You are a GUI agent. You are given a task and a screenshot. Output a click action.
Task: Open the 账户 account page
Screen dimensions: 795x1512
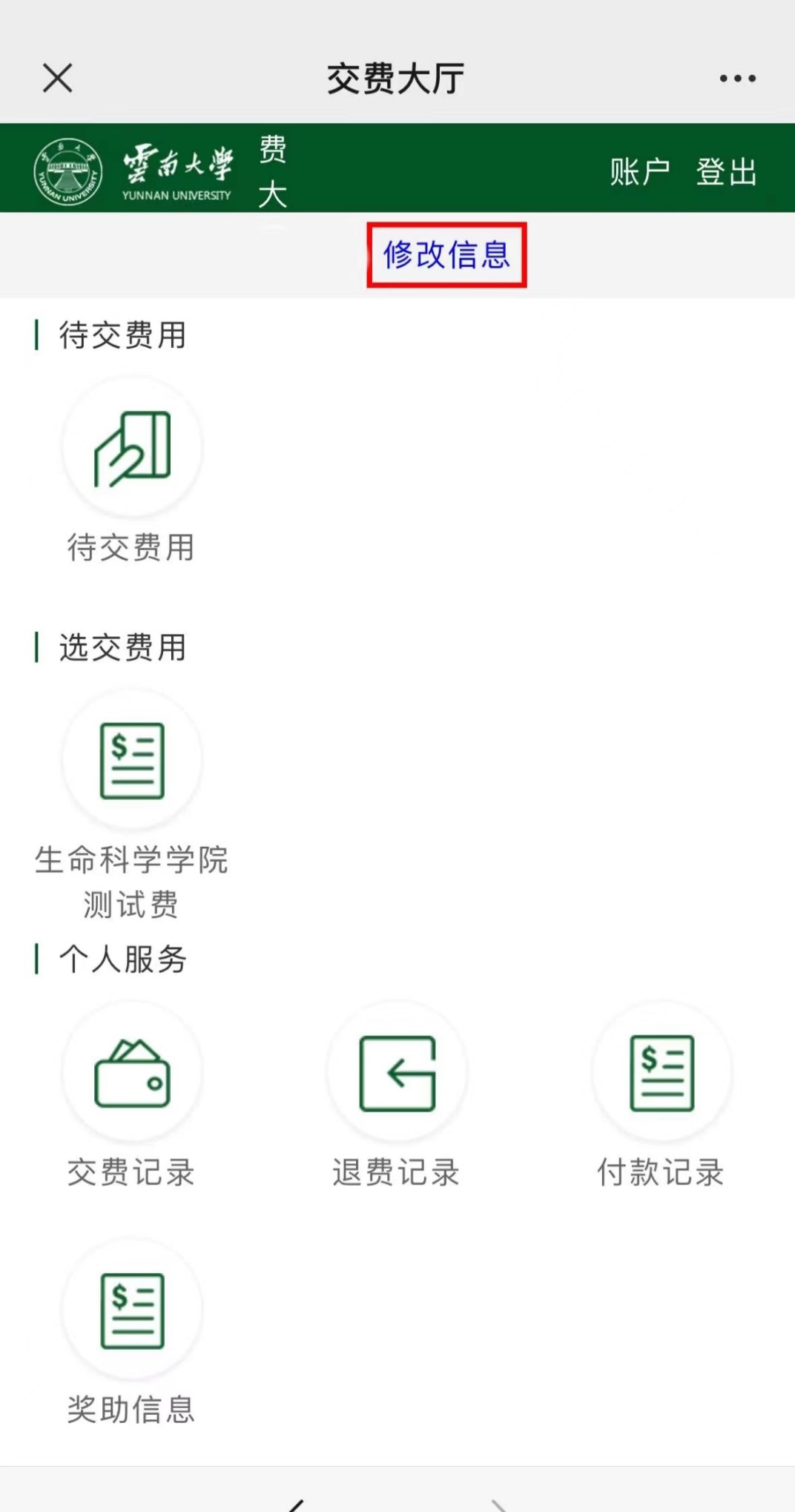(639, 172)
